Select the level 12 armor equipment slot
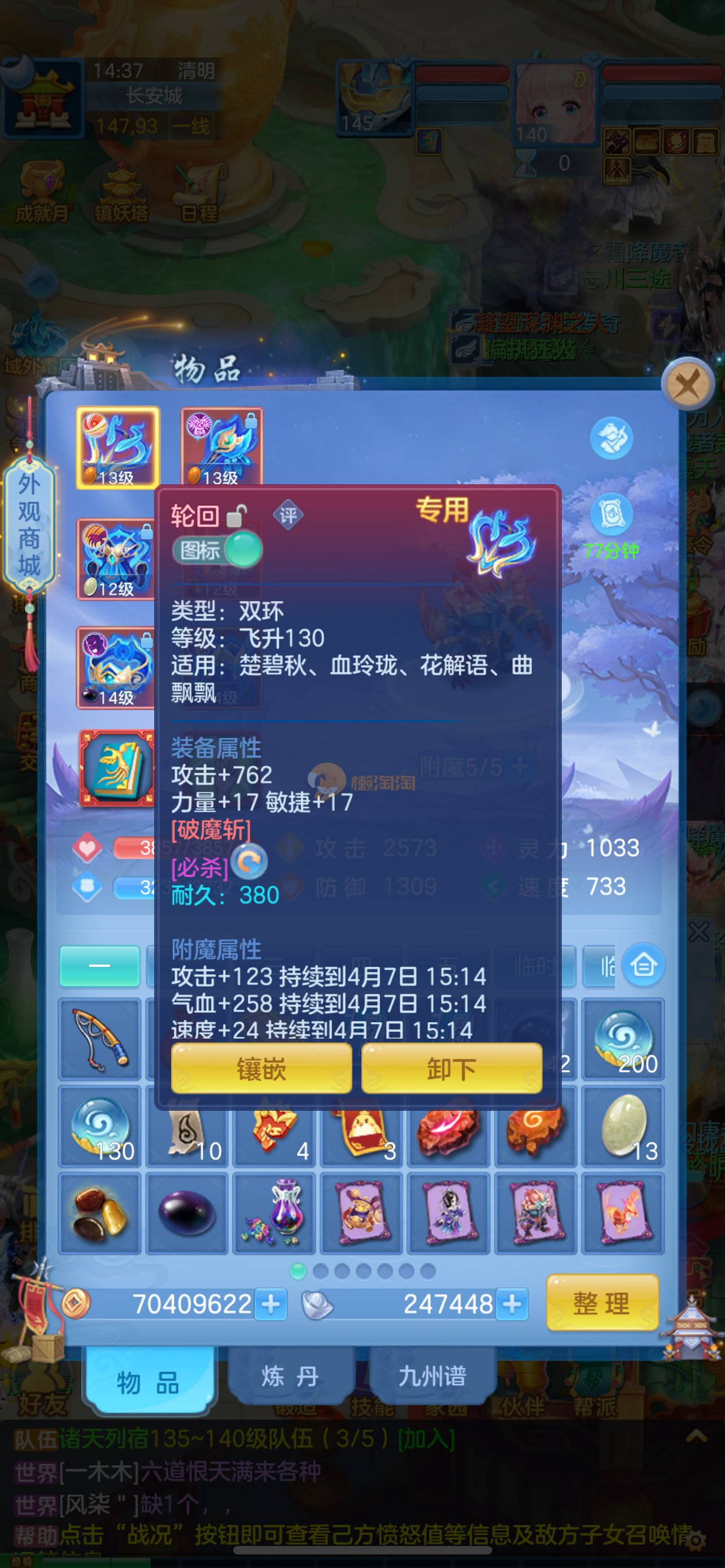The height and width of the screenshot is (1568, 725). pos(116,559)
